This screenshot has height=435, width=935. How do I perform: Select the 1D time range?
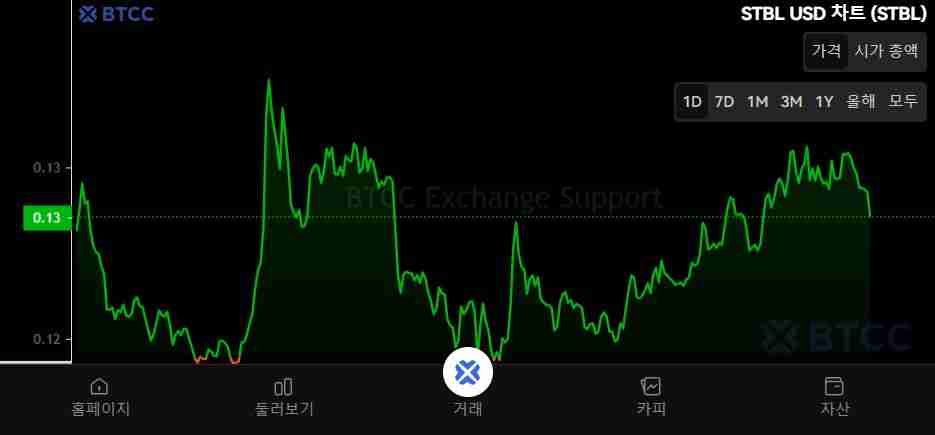click(692, 101)
